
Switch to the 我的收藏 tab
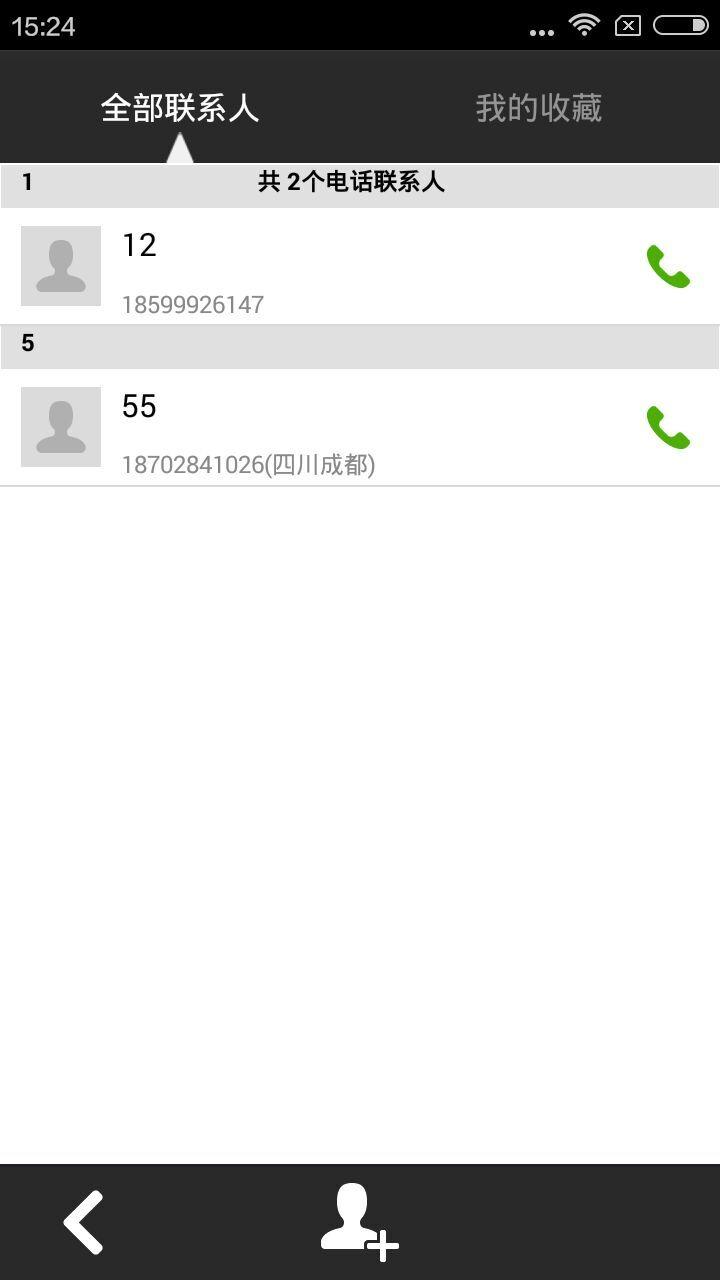538,108
